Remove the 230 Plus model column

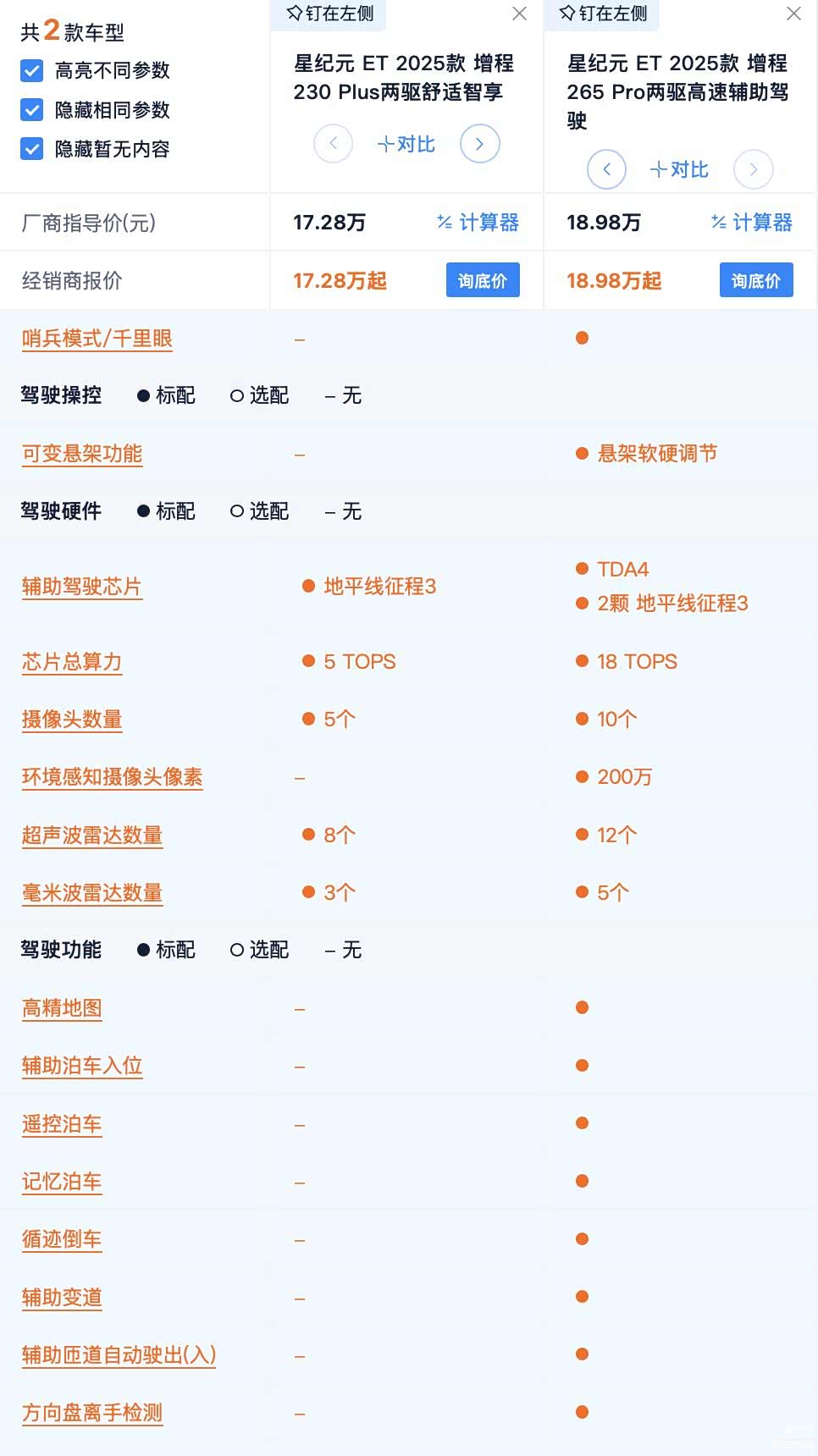pos(520,14)
